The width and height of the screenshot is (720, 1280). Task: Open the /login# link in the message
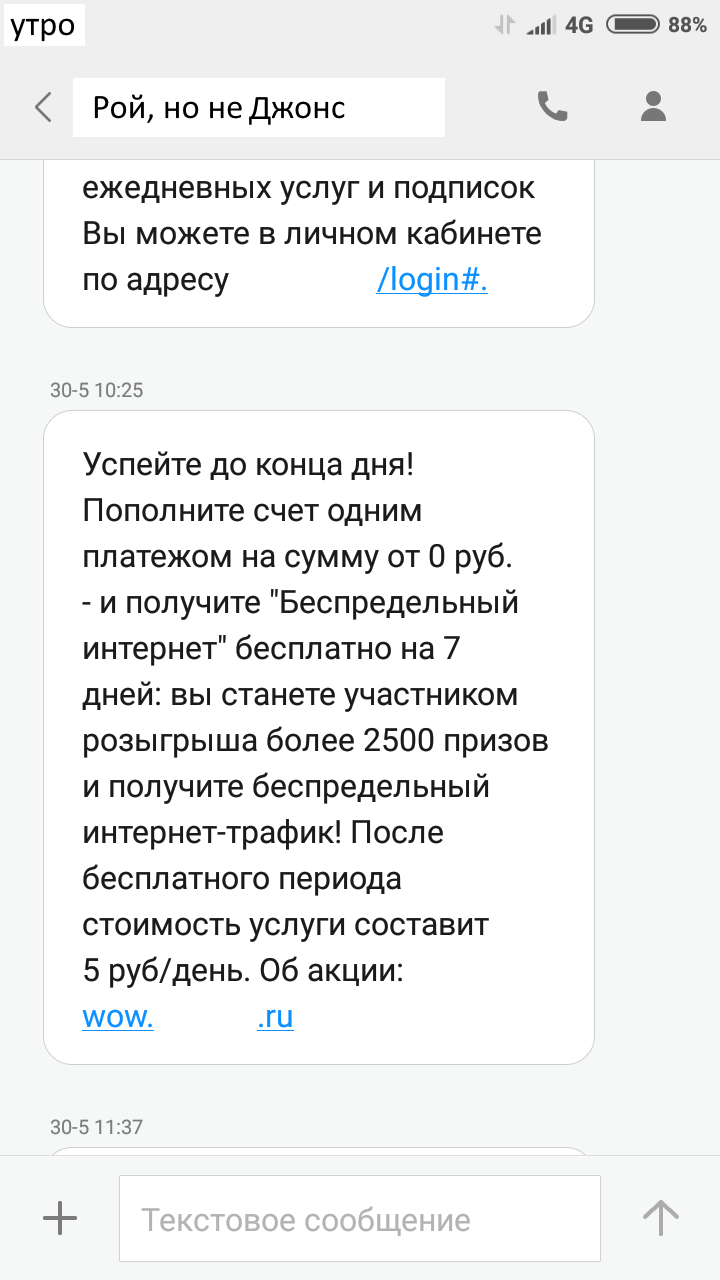point(431,280)
